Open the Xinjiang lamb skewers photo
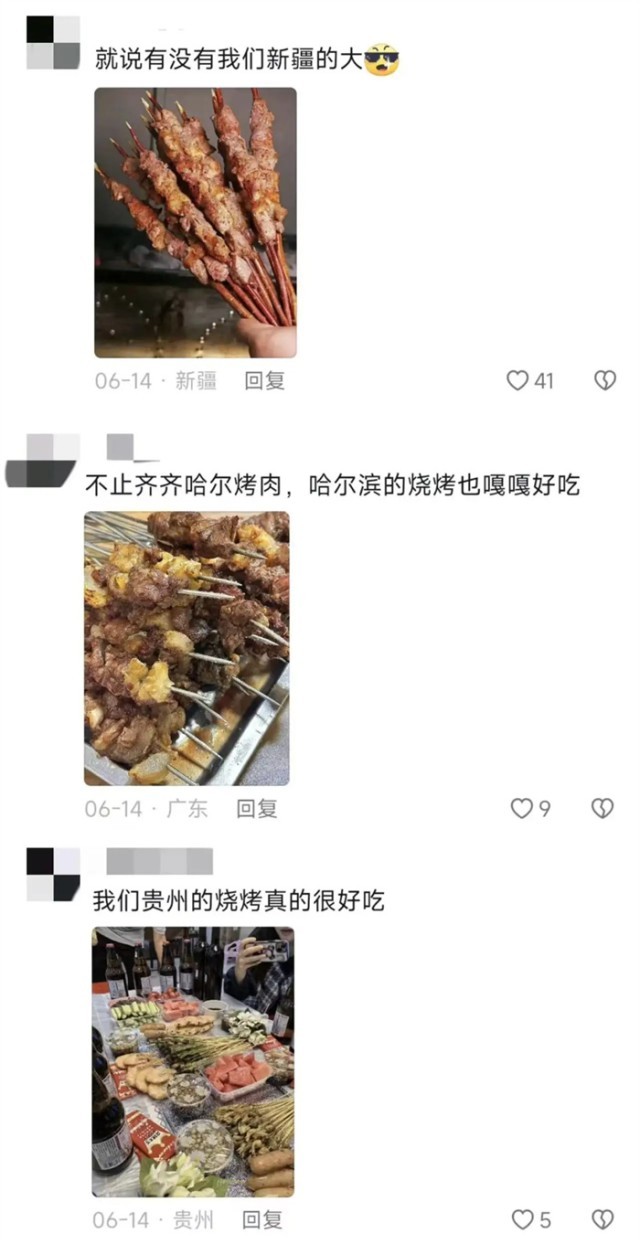This screenshot has width=640, height=1244. 195,222
